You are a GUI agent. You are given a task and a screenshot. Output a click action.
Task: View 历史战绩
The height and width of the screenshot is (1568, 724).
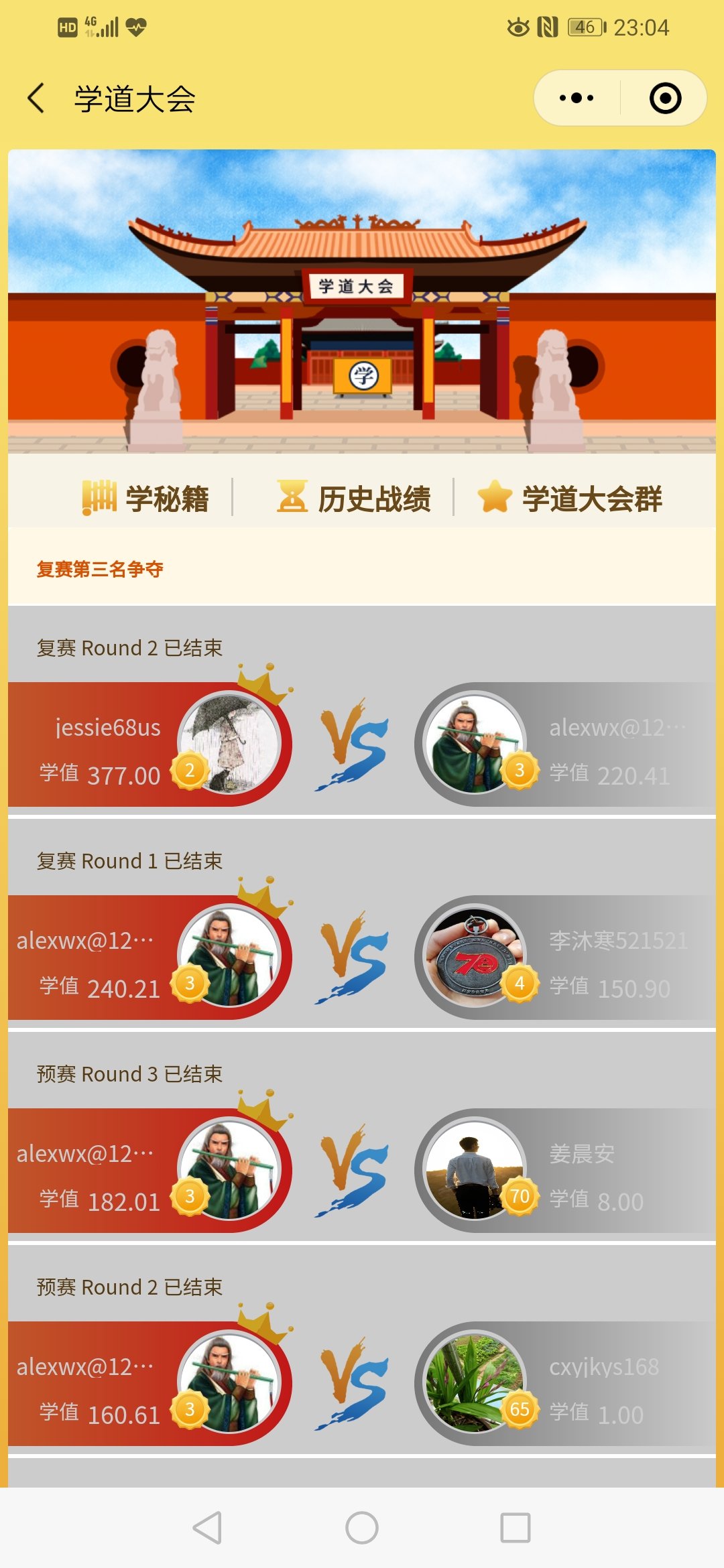354,499
